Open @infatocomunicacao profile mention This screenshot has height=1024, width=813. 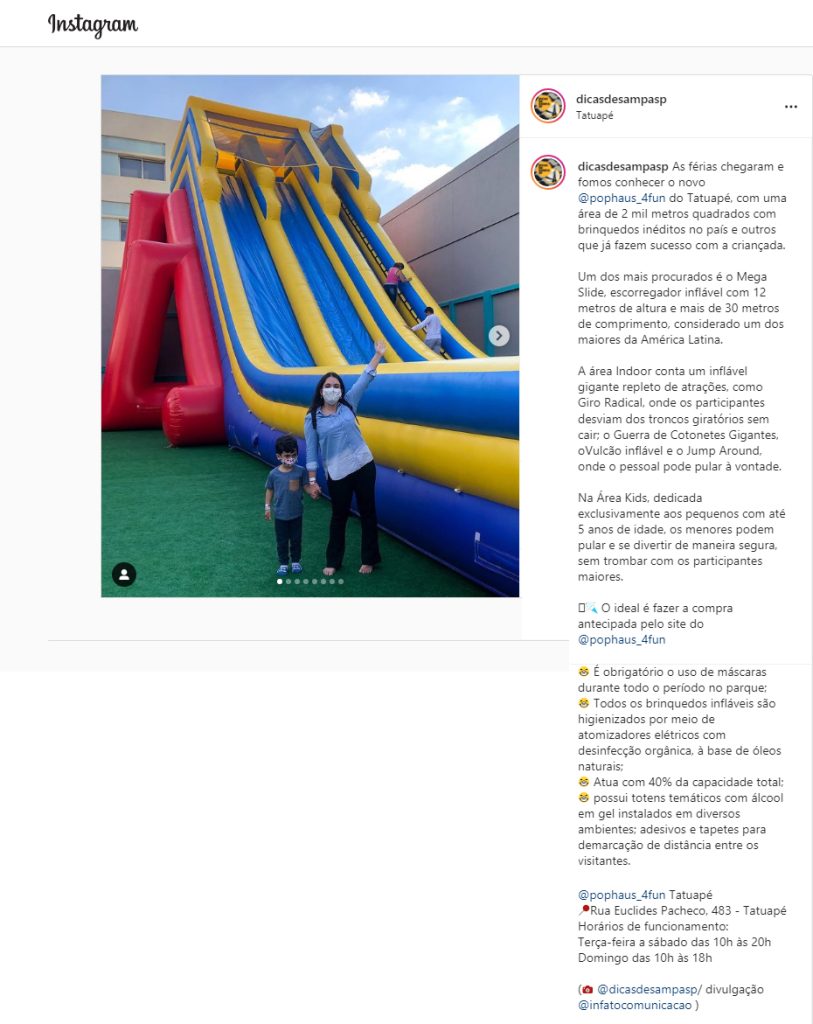pos(634,1005)
